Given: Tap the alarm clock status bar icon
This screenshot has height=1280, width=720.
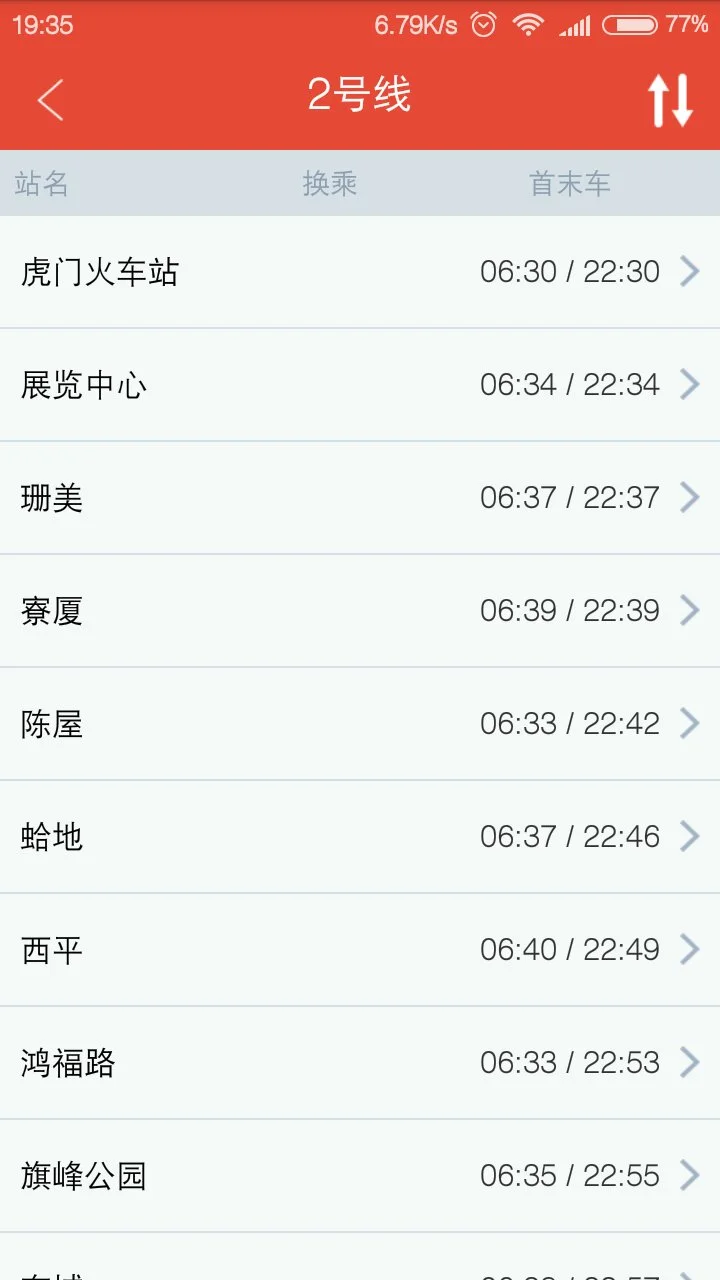Looking at the screenshot, I should click(481, 22).
